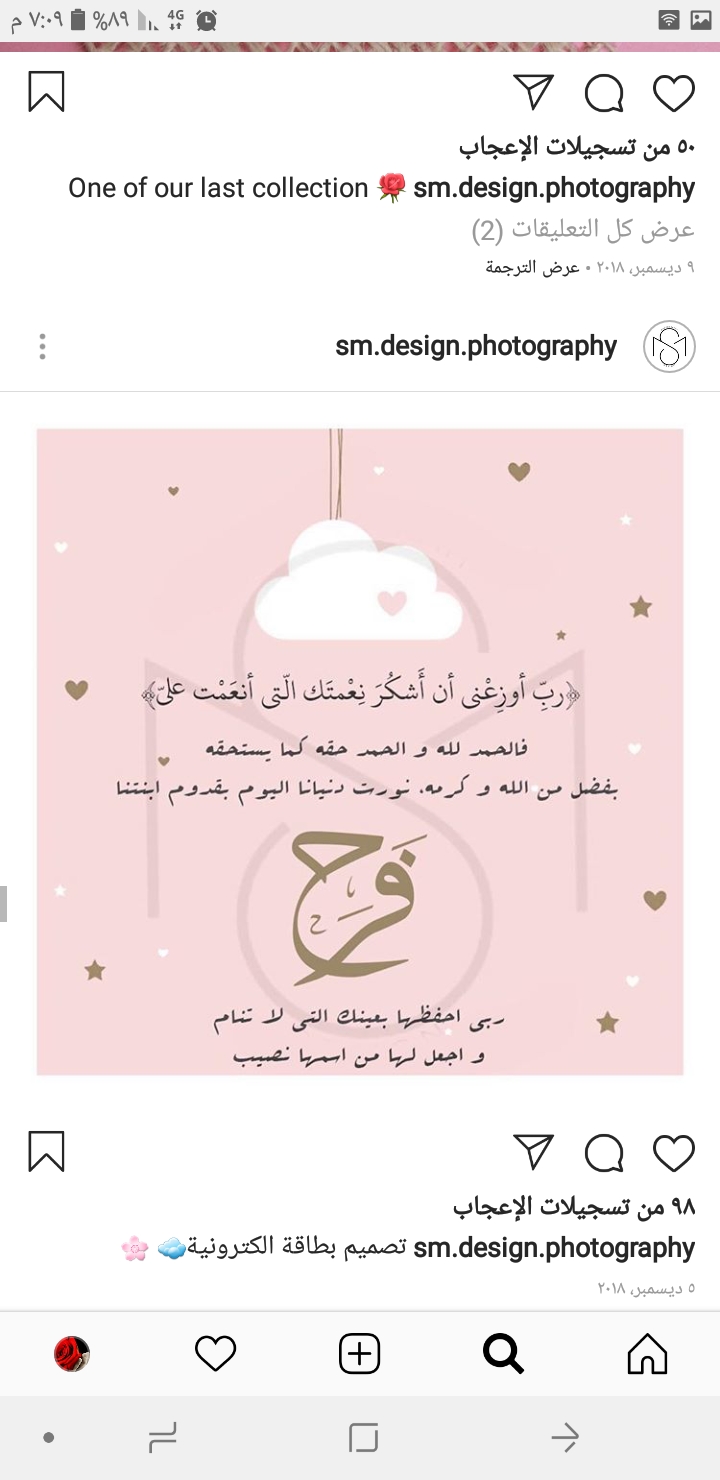The image size is (720, 1480).
Task: Open the pink baby announcement card post
Action: (360, 752)
